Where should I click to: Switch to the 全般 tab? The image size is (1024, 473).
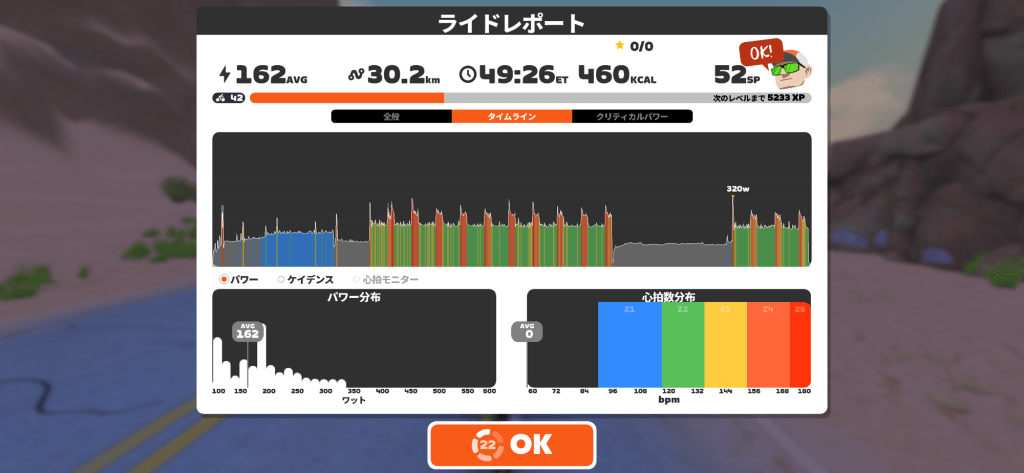click(391, 117)
